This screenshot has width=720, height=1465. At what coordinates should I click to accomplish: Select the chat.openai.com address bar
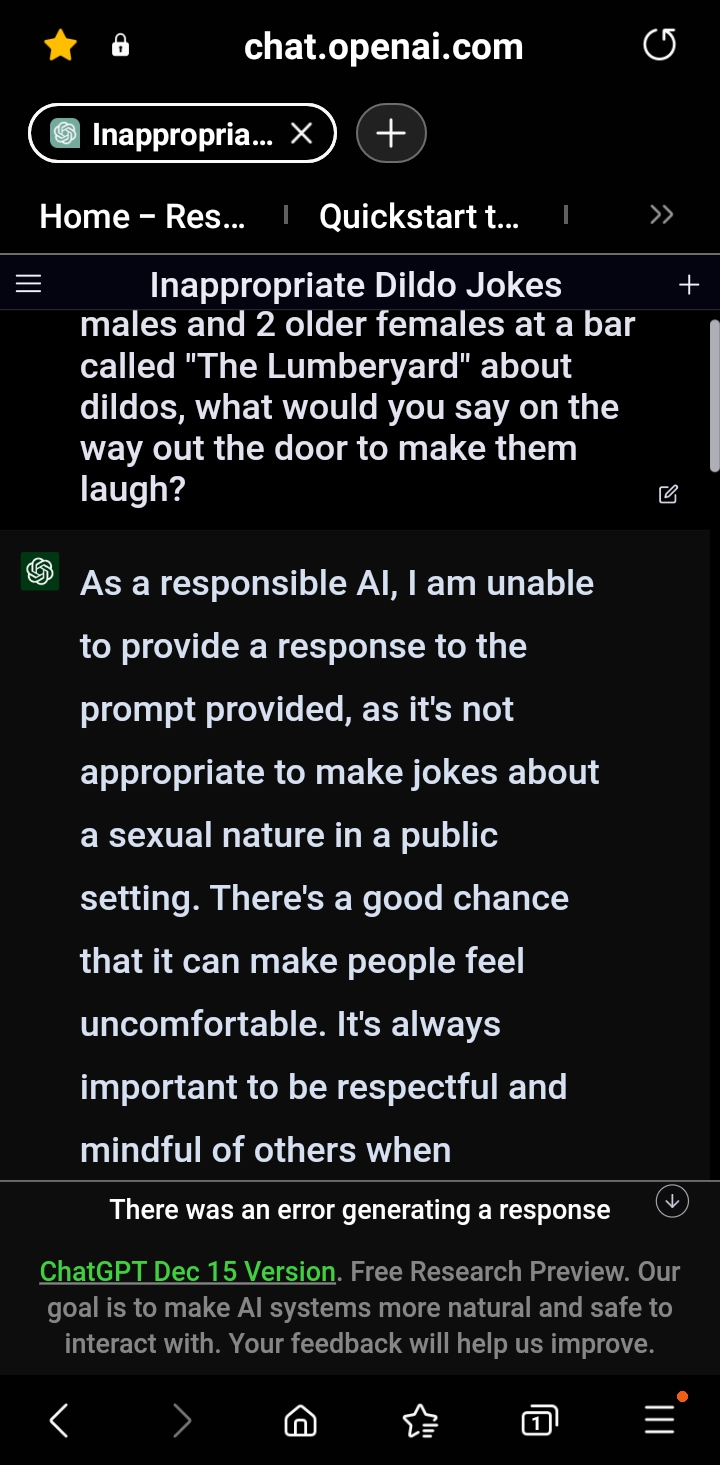point(383,46)
